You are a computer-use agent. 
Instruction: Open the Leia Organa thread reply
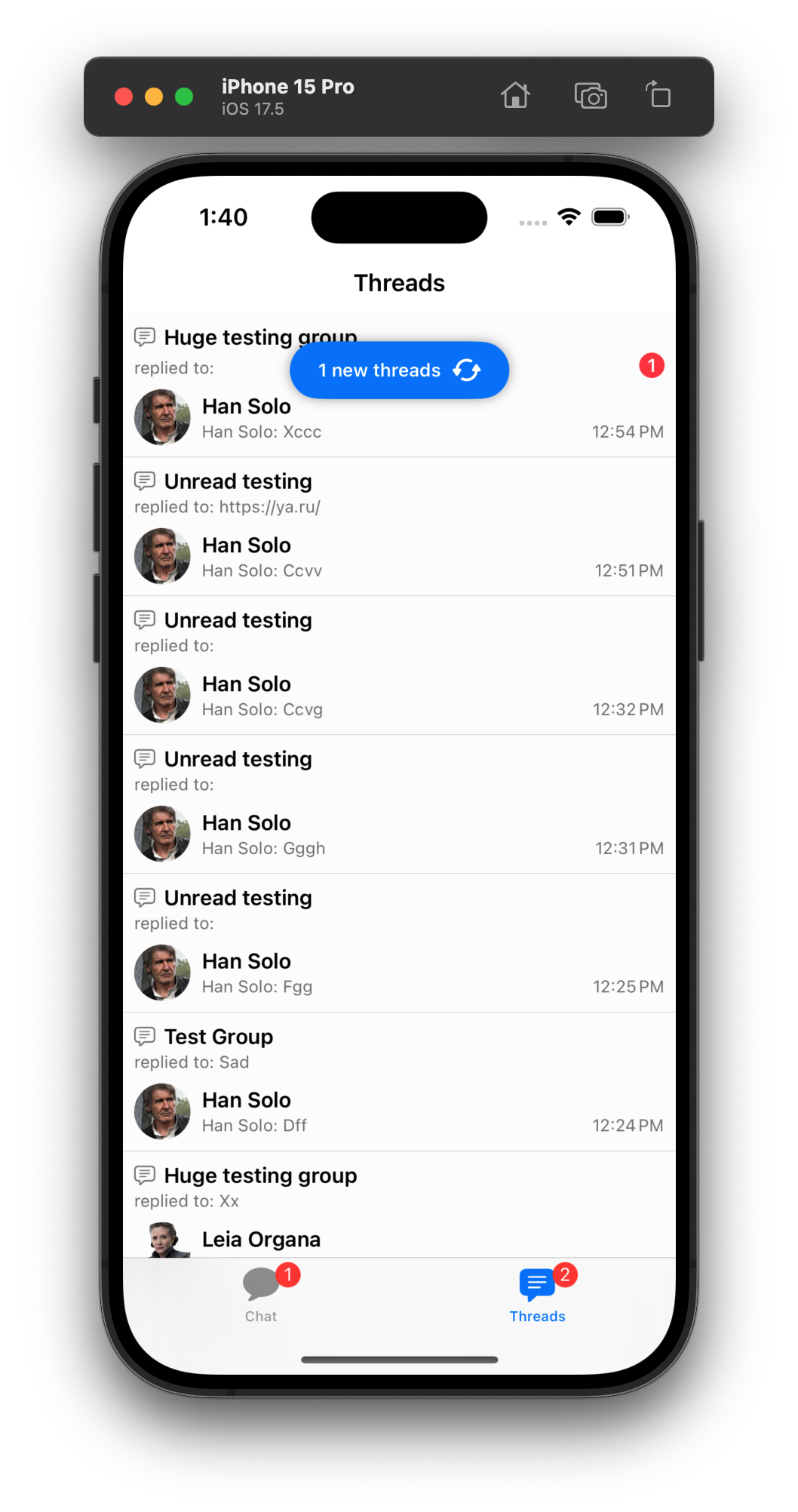pos(398,1222)
